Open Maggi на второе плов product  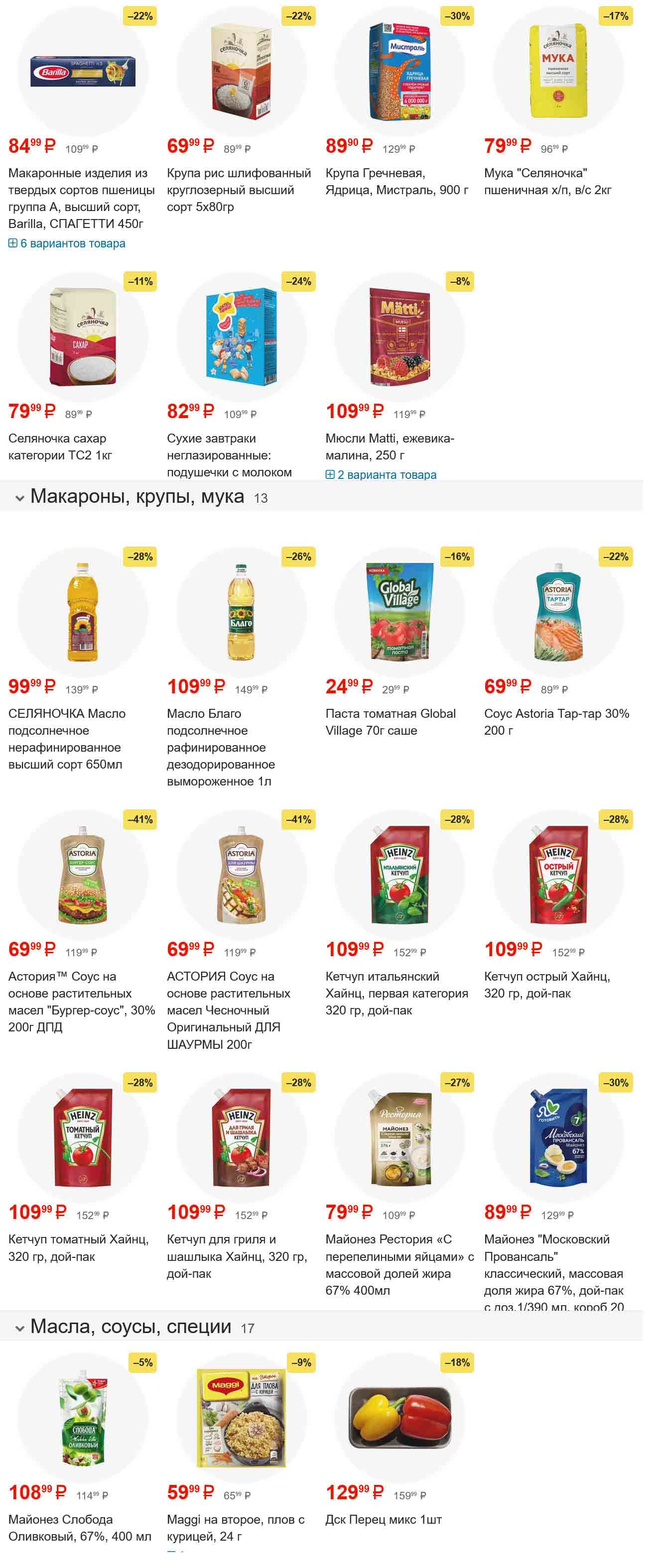tap(235, 1527)
